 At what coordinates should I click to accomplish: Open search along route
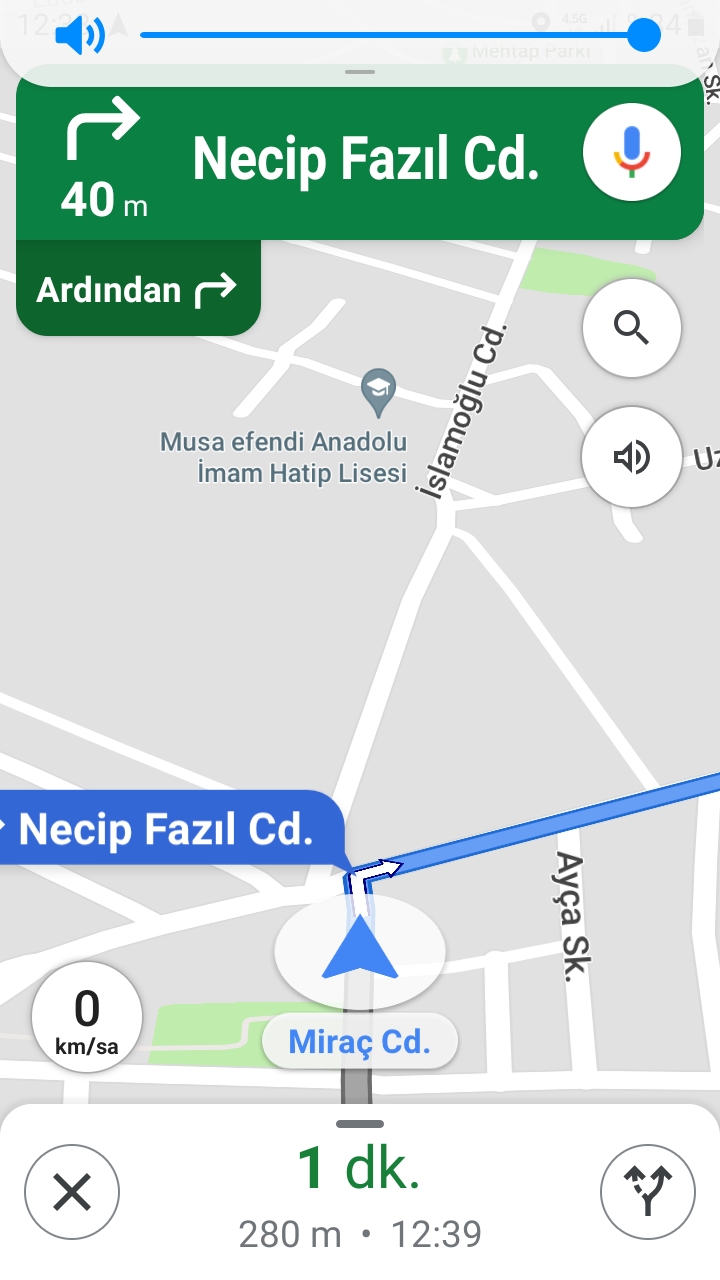coord(631,328)
